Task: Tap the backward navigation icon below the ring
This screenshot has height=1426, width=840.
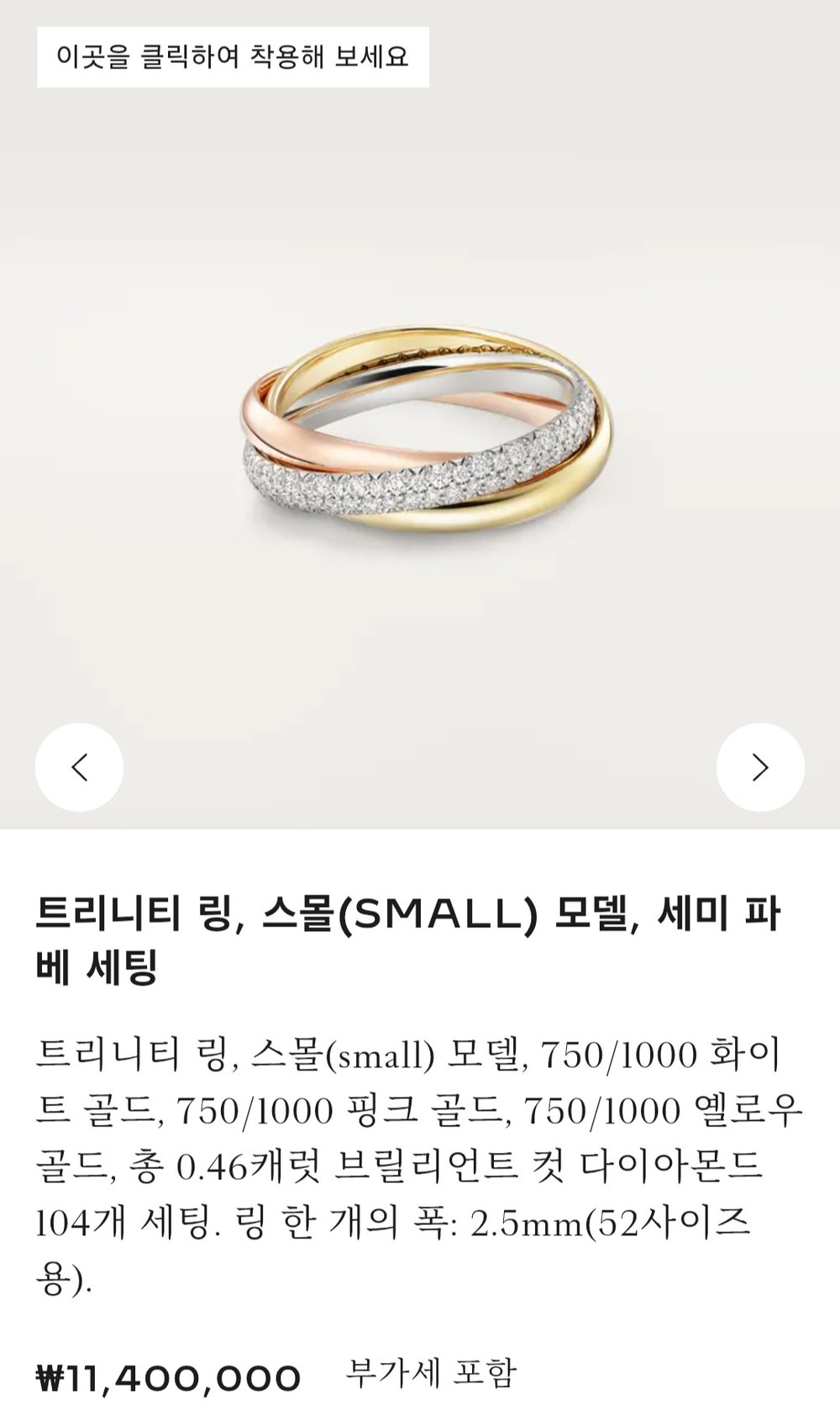Action: click(77, 766)
